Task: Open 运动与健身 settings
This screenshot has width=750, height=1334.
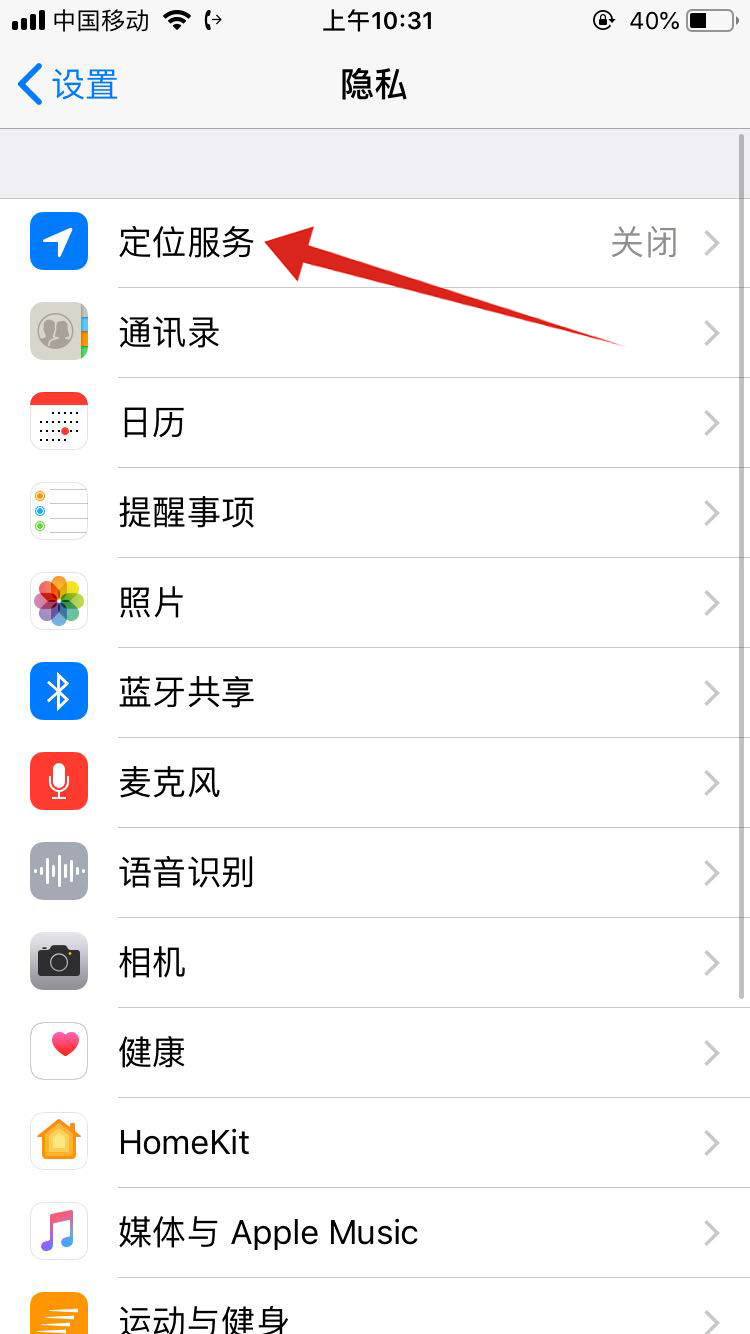Action: (x=203, y=1316)
